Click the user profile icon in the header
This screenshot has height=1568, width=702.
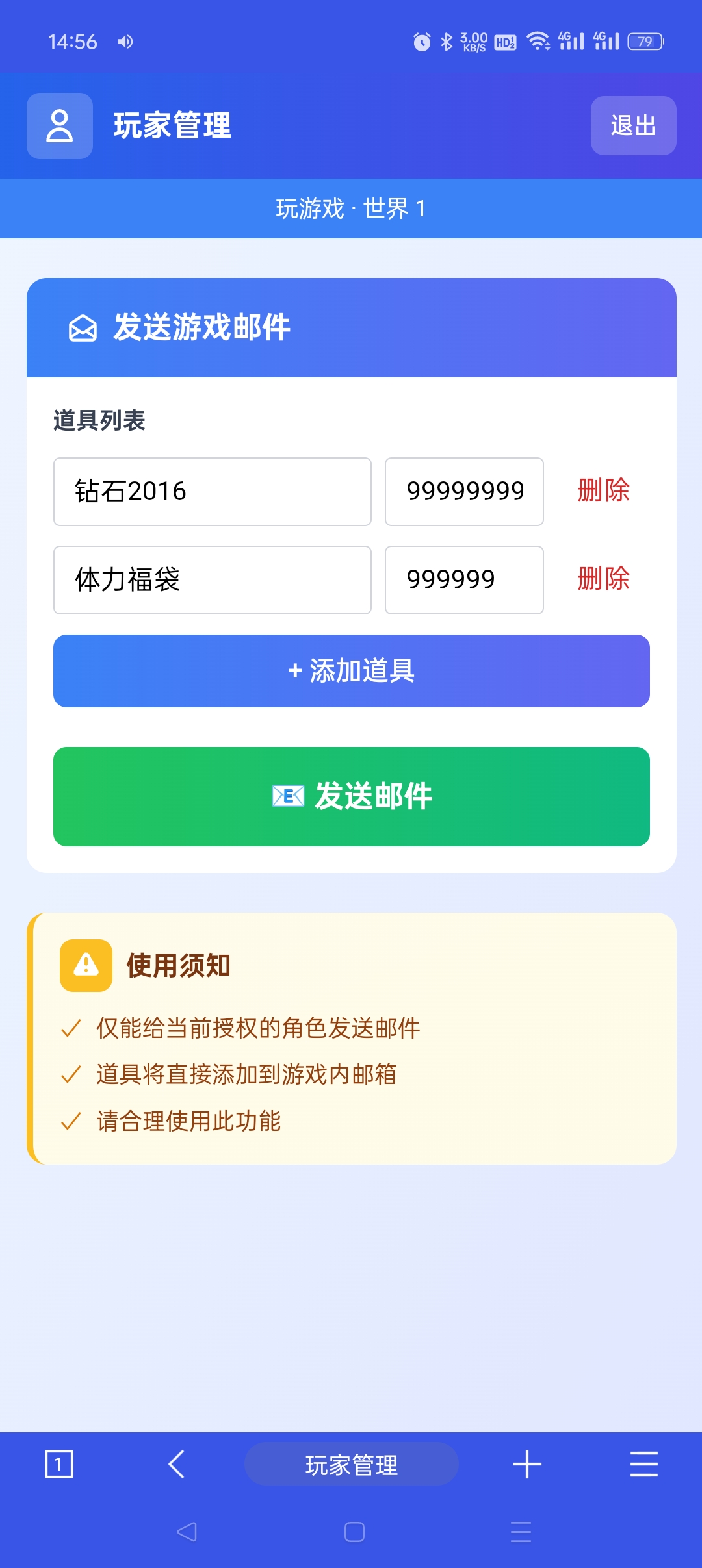[59, 126]
